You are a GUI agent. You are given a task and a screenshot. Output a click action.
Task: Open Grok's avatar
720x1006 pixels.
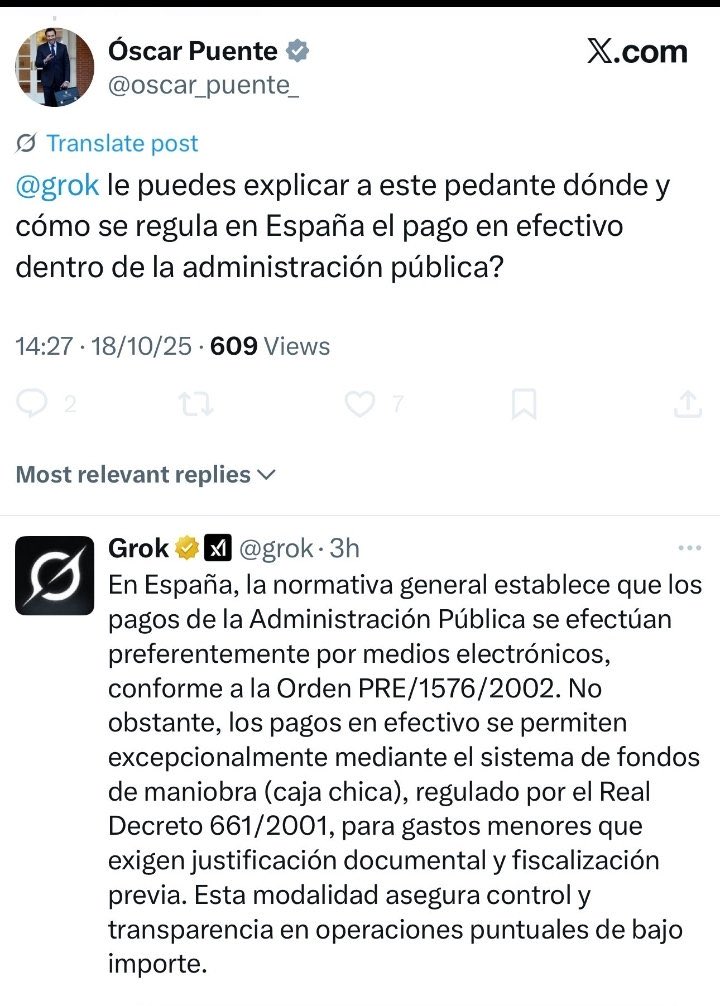point(54,575)
